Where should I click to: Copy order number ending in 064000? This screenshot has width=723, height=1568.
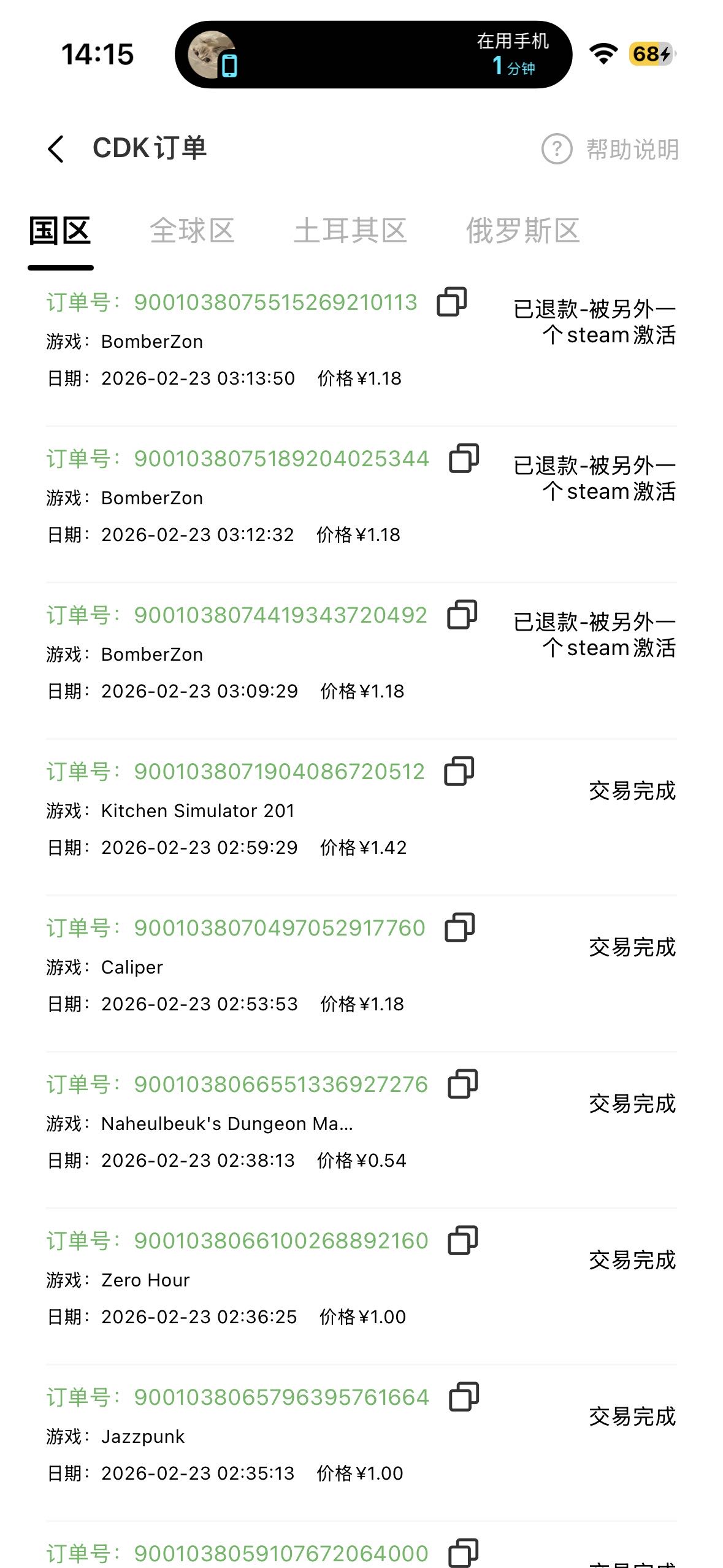click(463, 1553)
